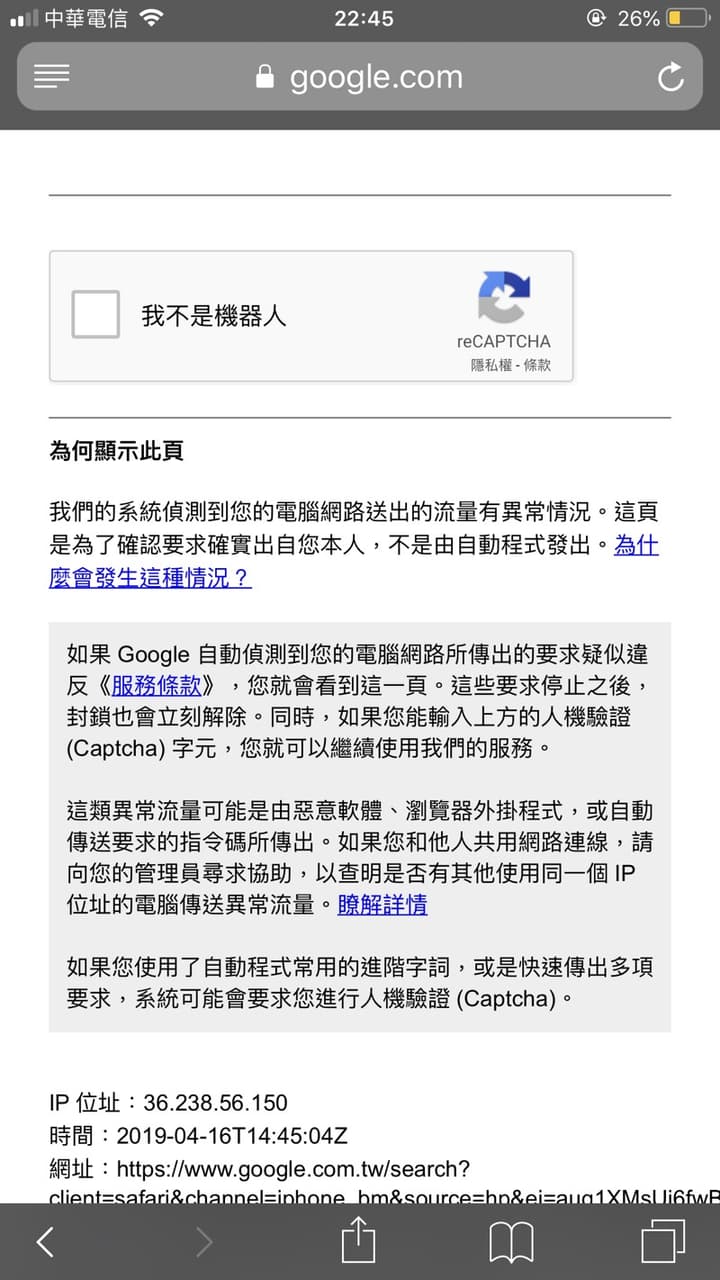This screenshot has height=1280, width=720.
Task: Tap the reload page icon
Action: coord(671,76)
